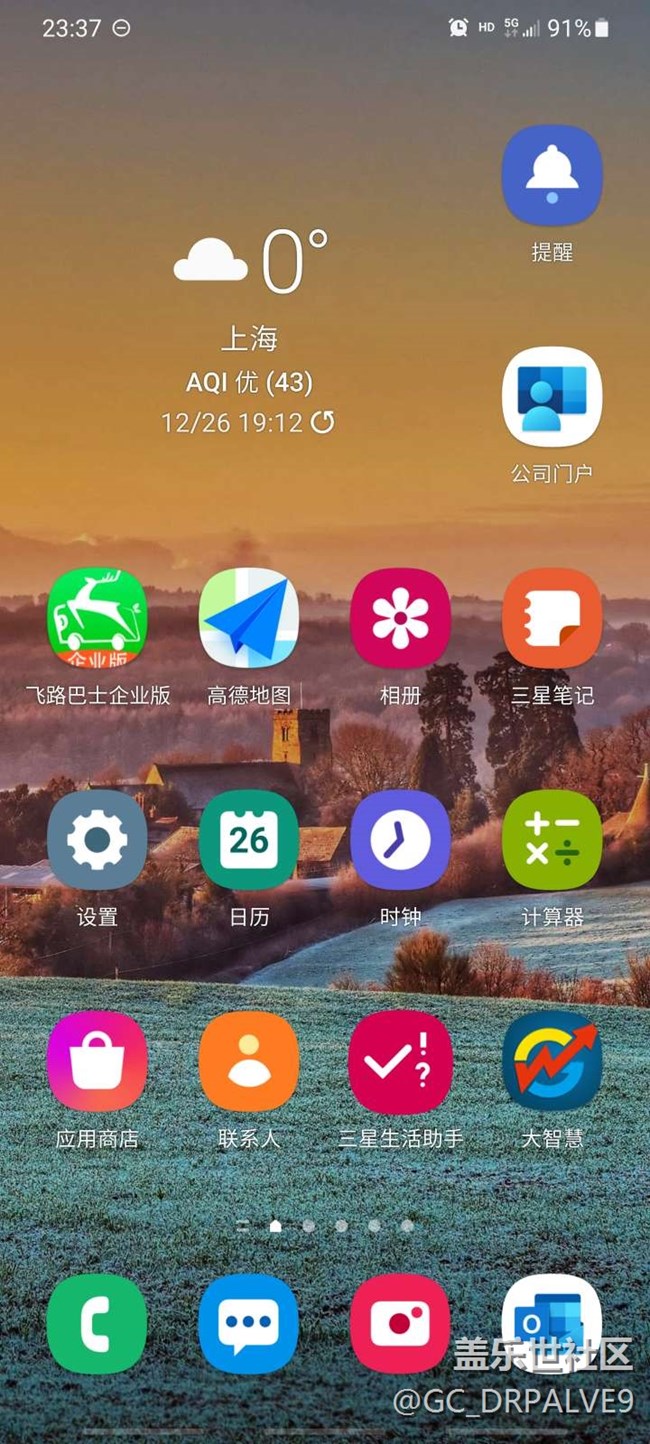Launch 飞路巴士企业版 app
The width and height of the screenshot is (650, 1444).
point(97,618)
